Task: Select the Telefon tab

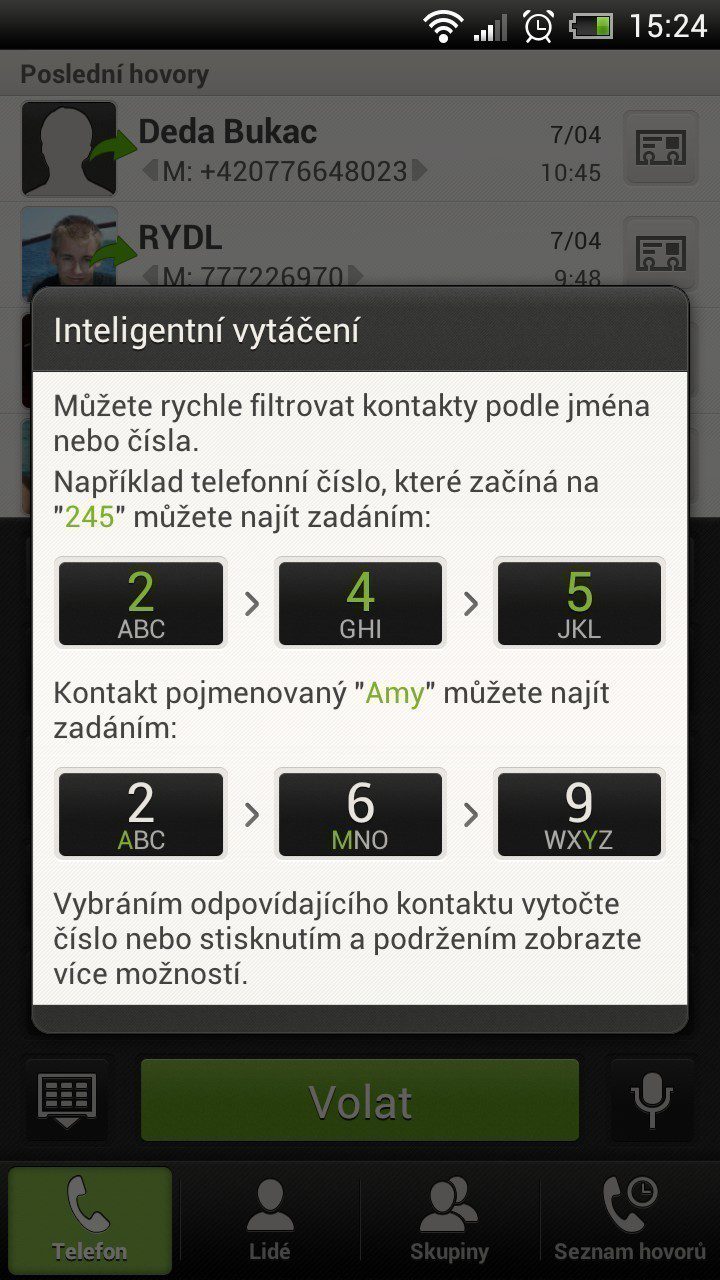Action: [90, 1220]
